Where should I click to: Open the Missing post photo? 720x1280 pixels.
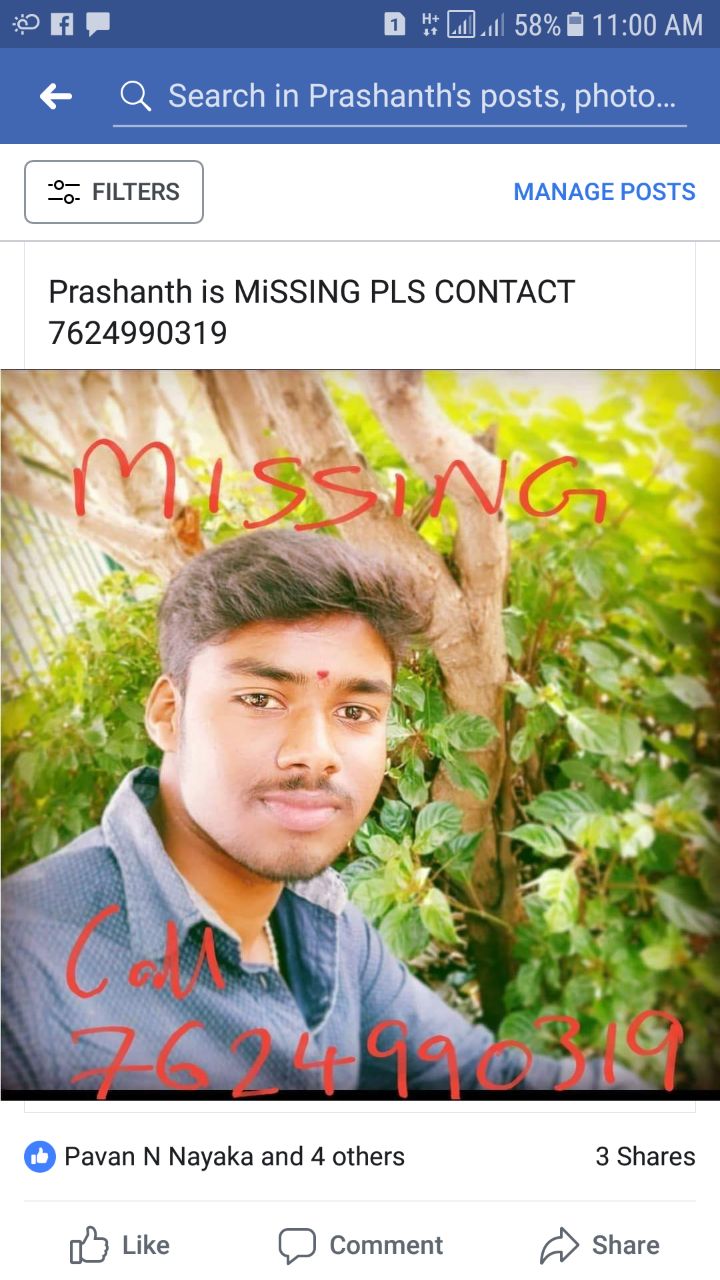[x=360, y=735]
